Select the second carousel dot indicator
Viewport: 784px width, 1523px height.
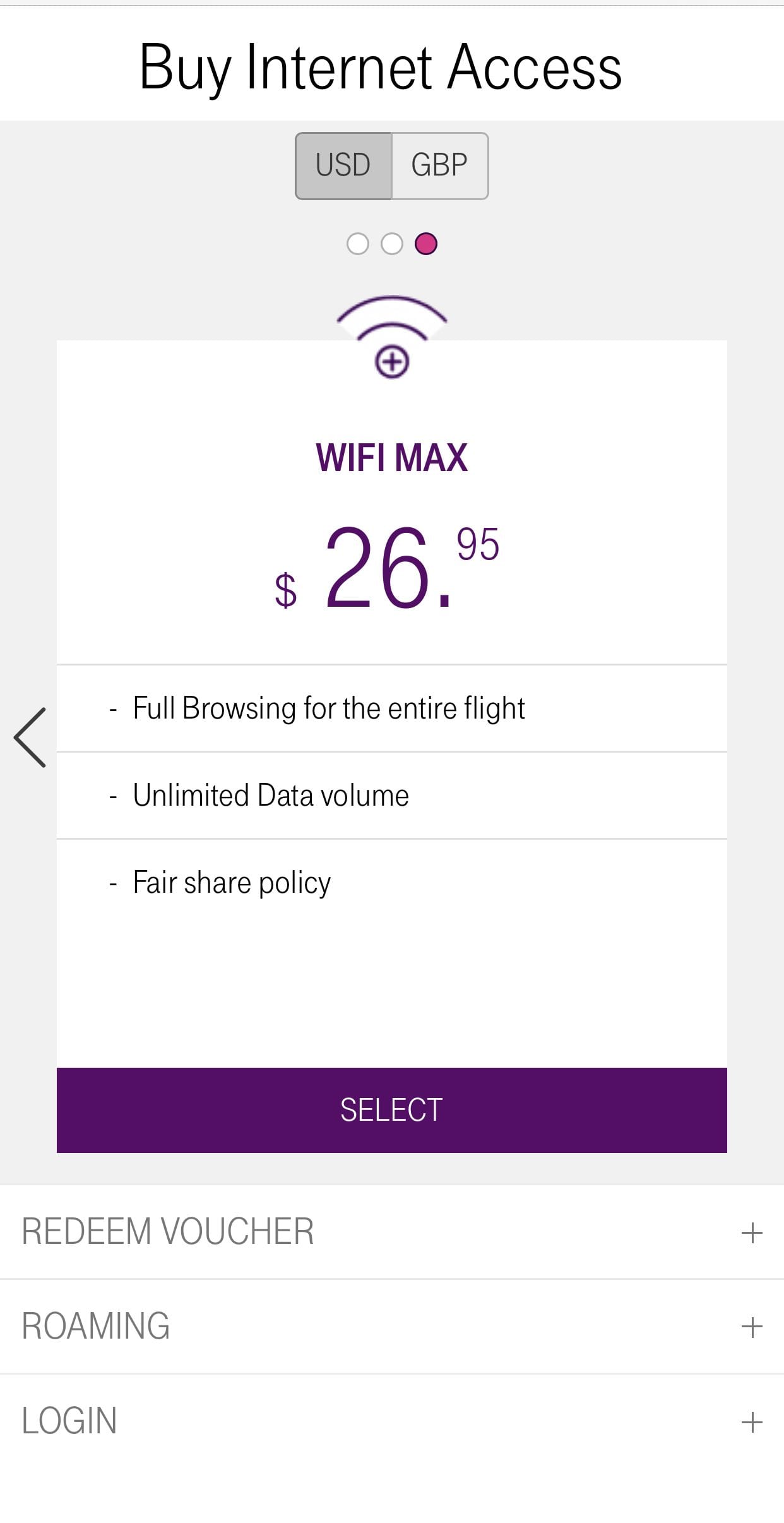tap(393, 242)
